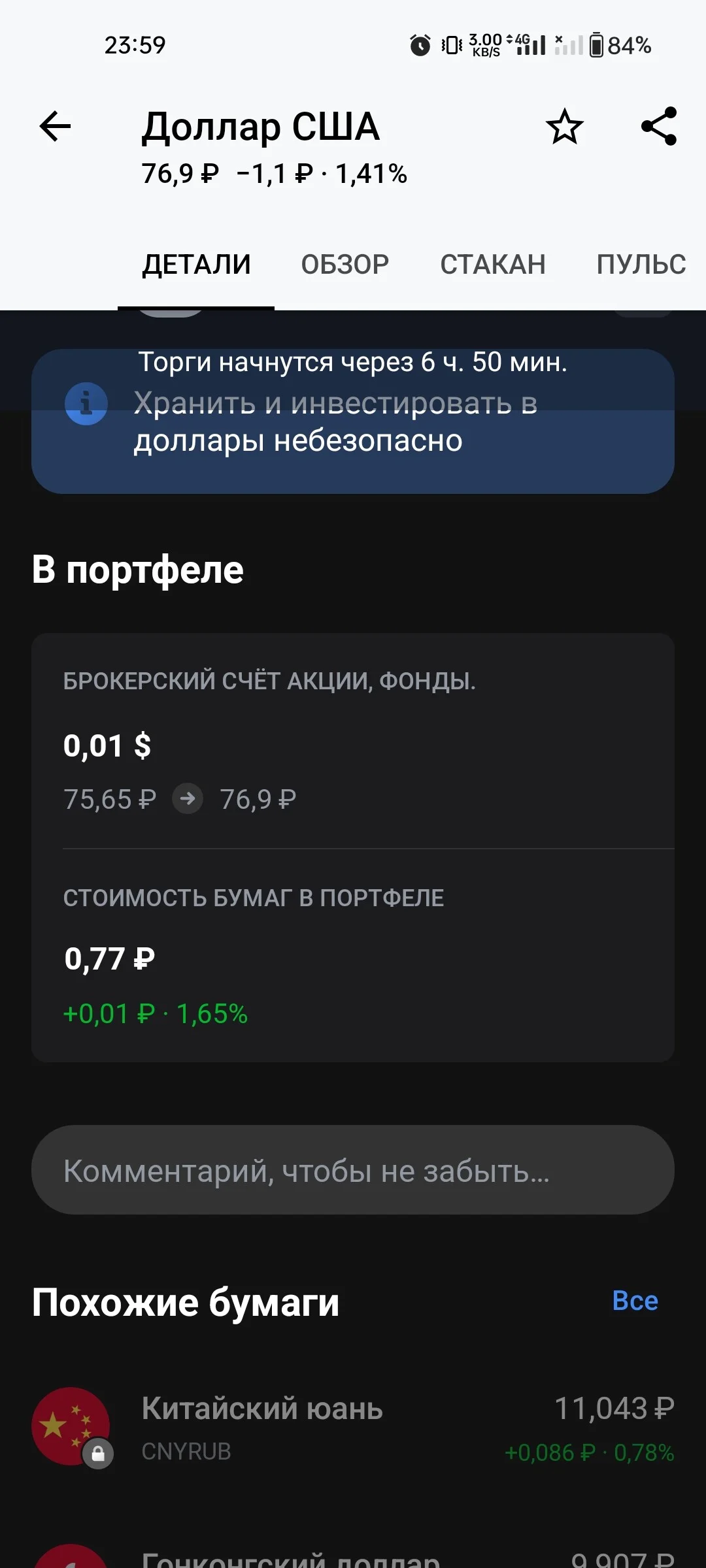Screen dimensions: 706x1568
Task: Add Доллар США to favorites with star
Action: point(564,127)
